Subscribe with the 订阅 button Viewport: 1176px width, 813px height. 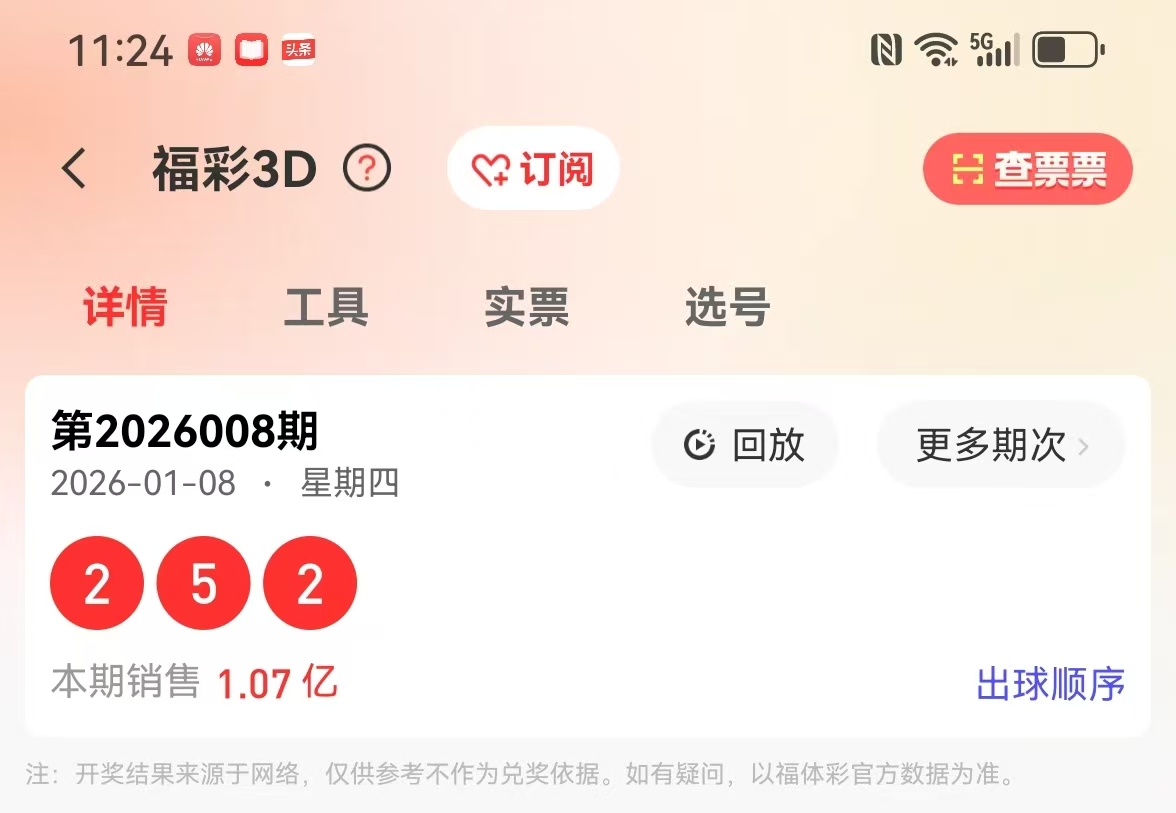533,169
